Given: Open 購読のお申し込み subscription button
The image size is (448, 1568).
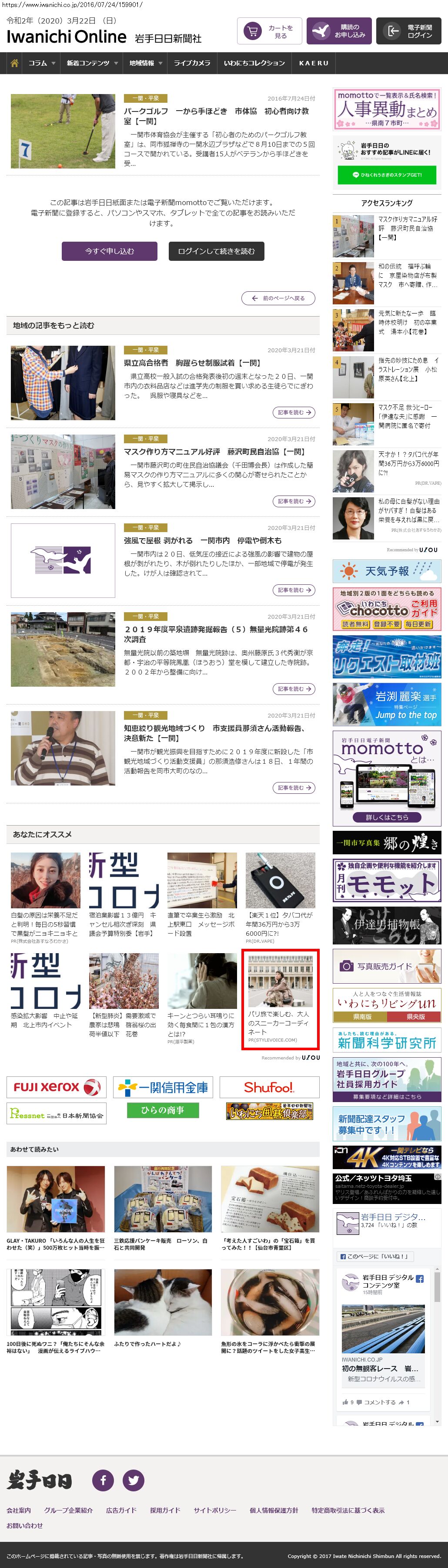Looking at the screenshot, I should click(339, 31).
